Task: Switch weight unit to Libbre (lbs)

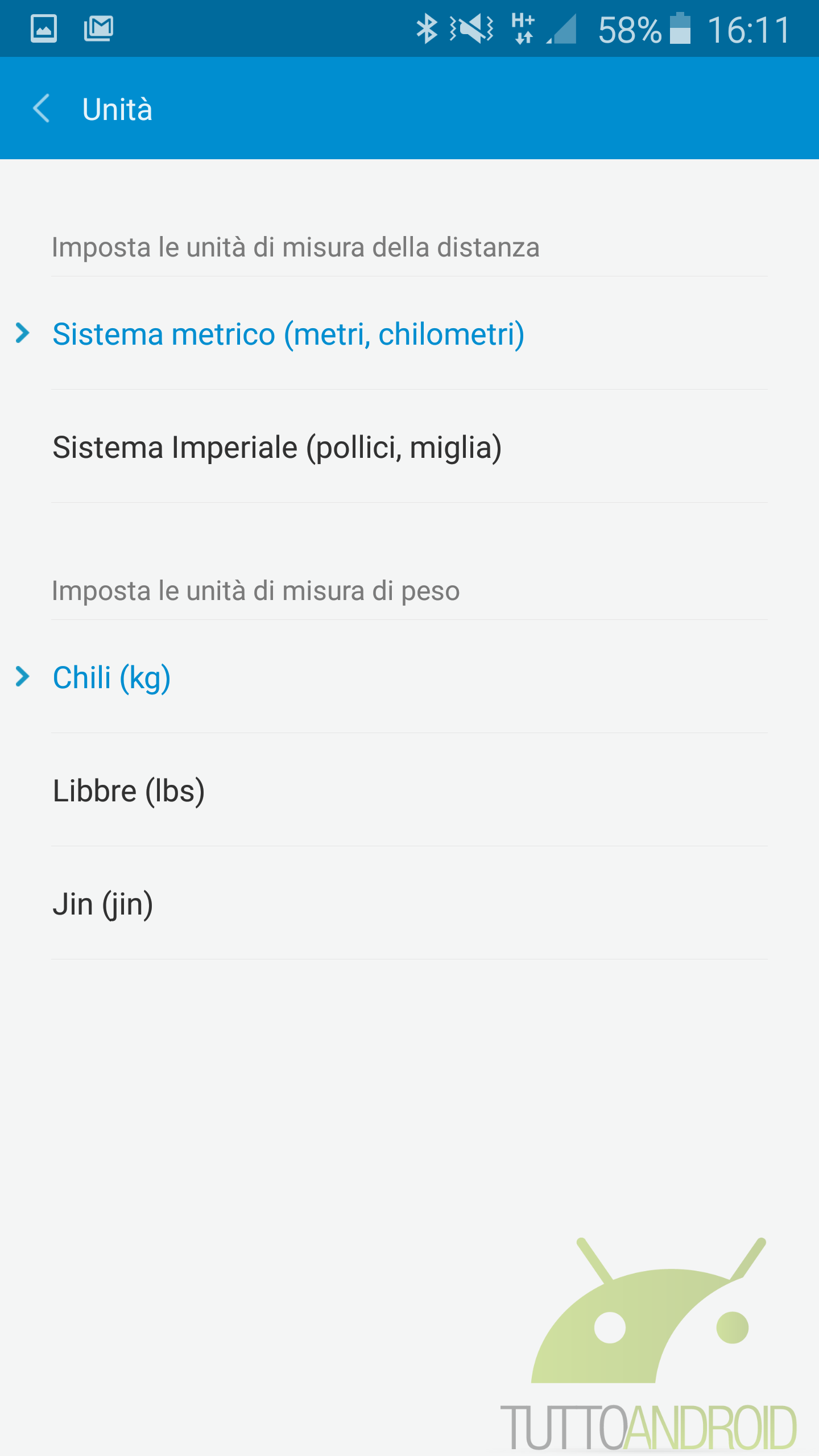Action: point(409,790)
